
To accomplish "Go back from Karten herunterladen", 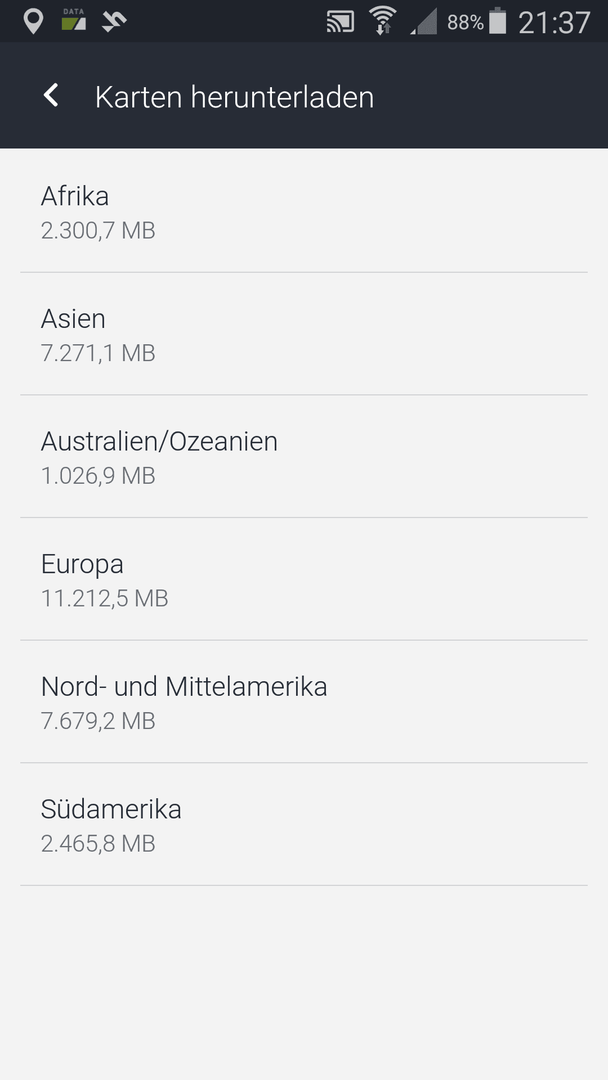I will pyautogui.click(x=51, y=96).
